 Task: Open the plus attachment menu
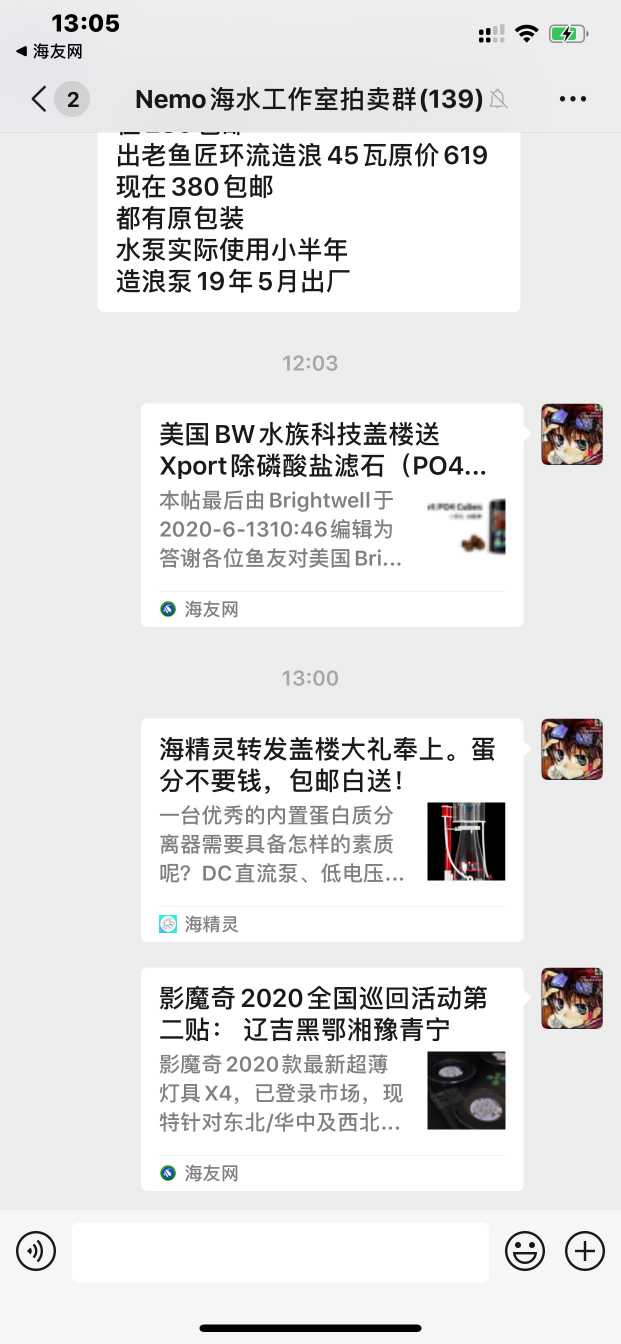(x=585, y=1251)
